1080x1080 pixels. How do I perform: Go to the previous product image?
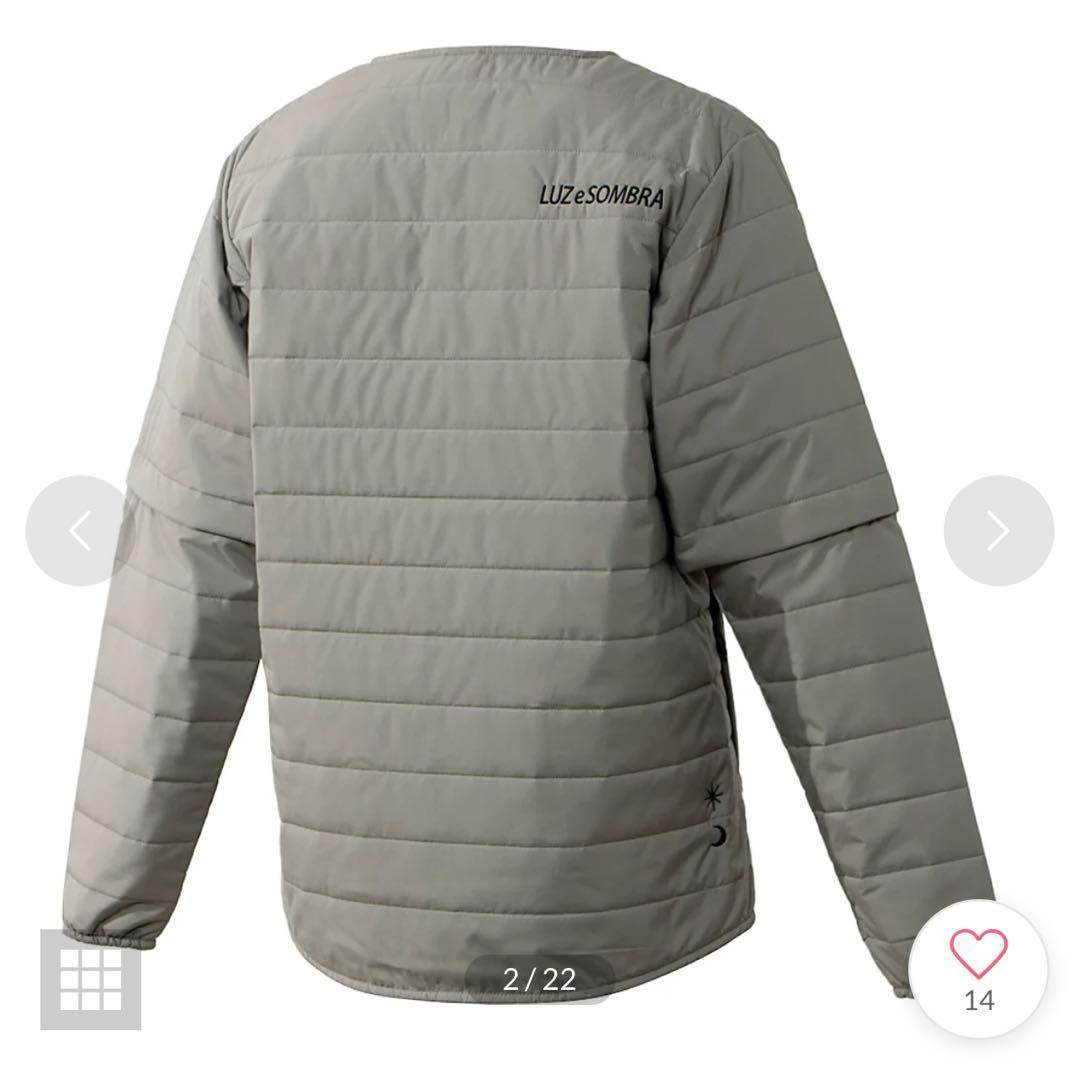(80, 531)
